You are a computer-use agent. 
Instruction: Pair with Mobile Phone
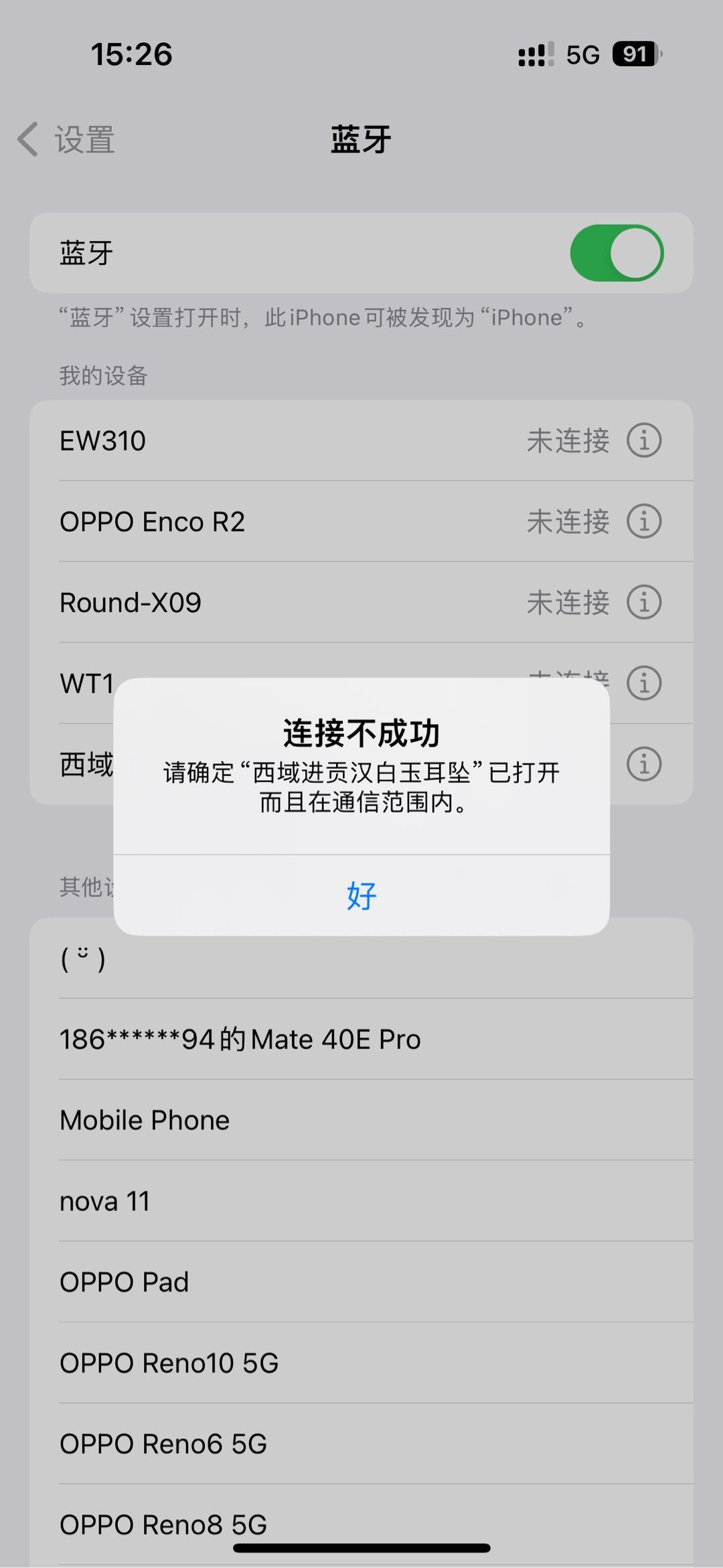point(361,1120)
